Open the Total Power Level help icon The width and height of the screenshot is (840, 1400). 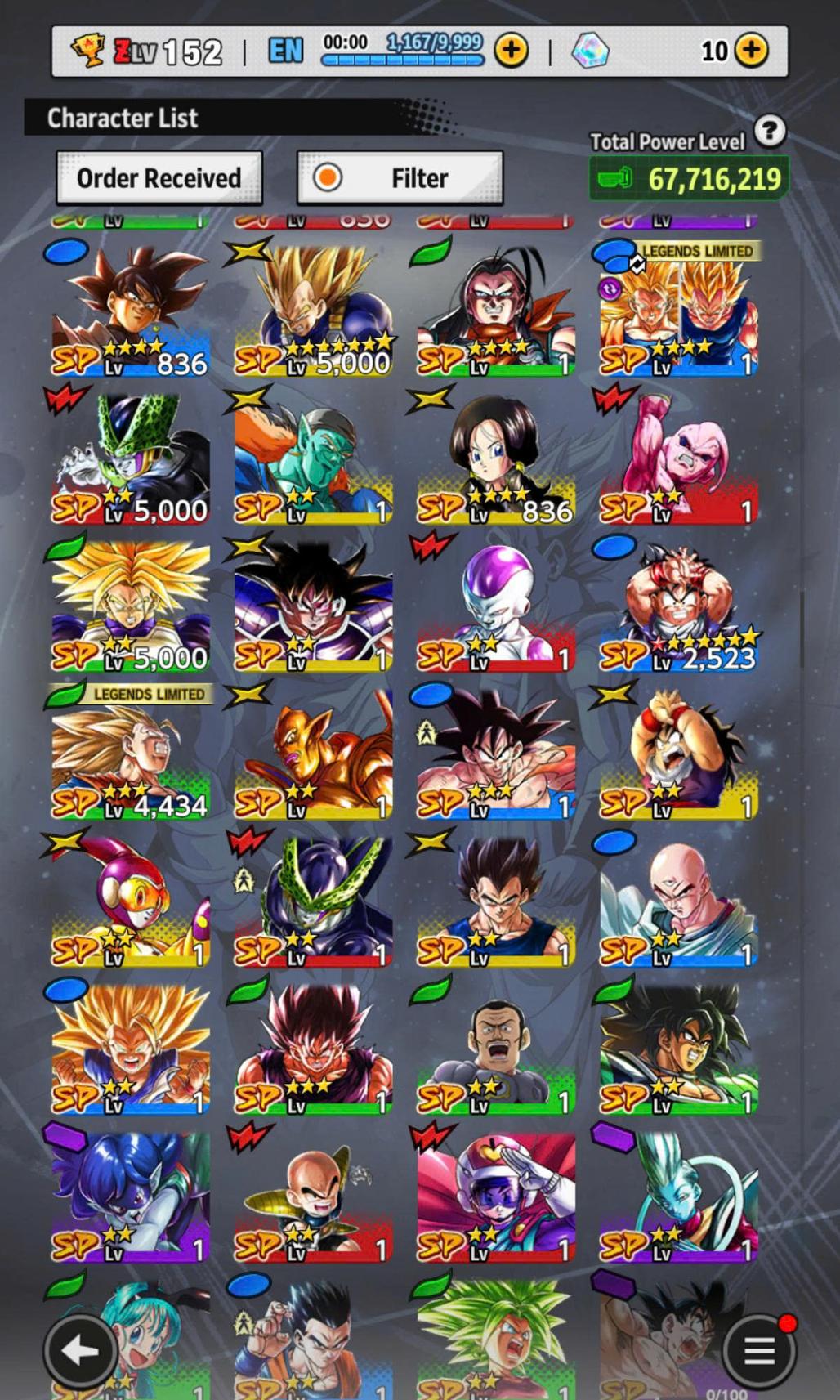tap(769, 131)
